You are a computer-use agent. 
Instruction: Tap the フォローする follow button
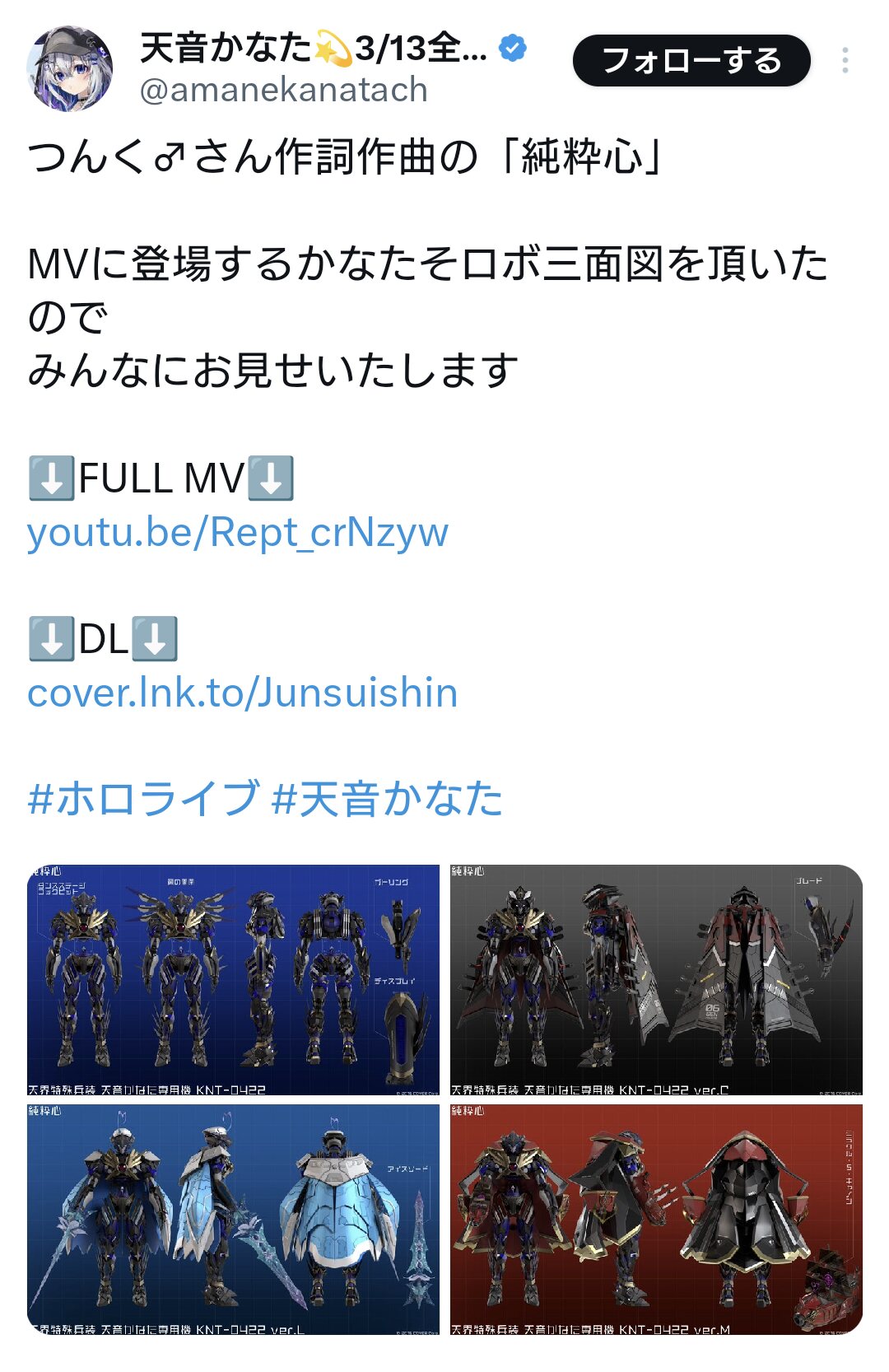click(x=691, y=61)
